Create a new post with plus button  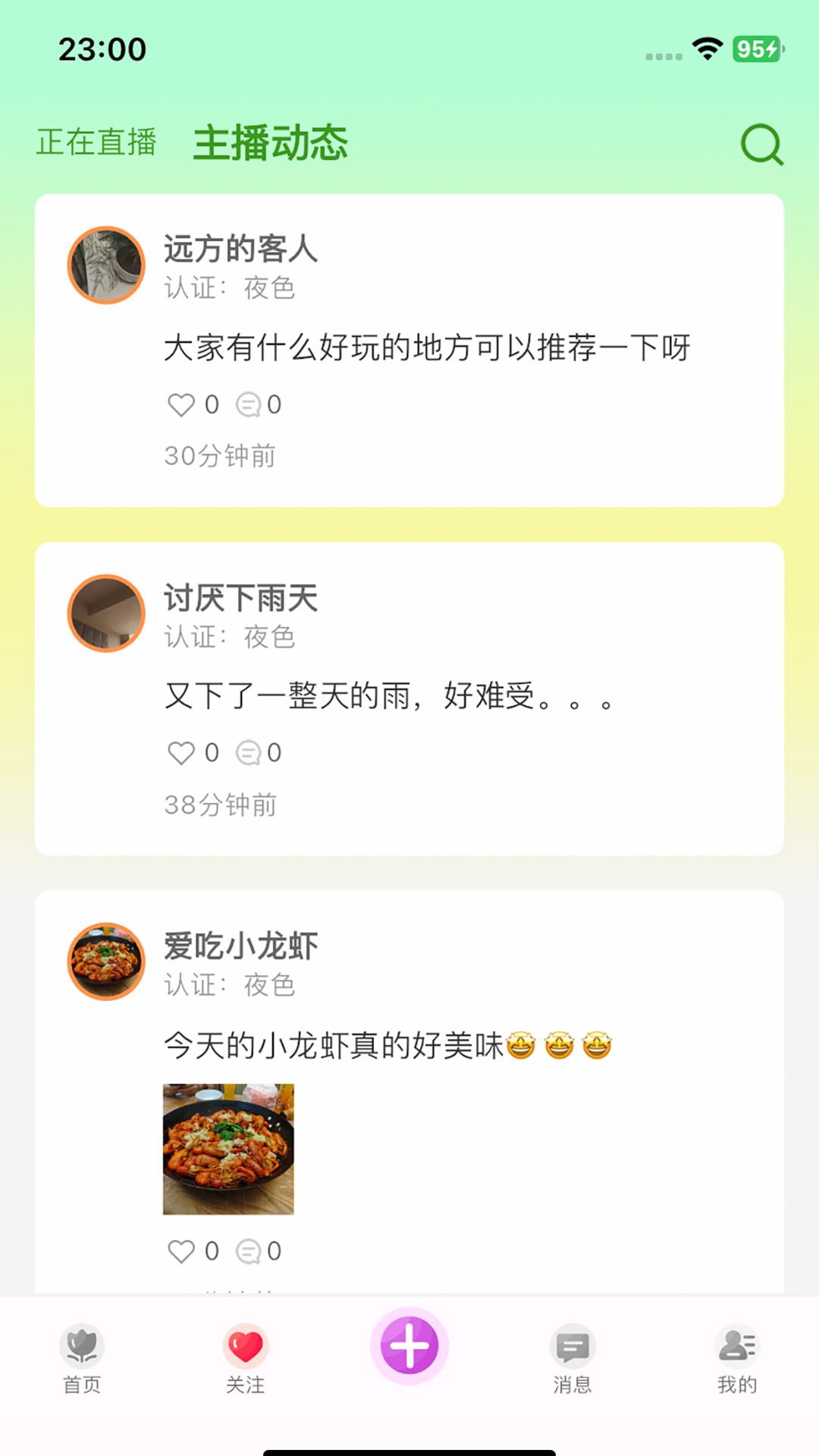[x=409, y=1346]
